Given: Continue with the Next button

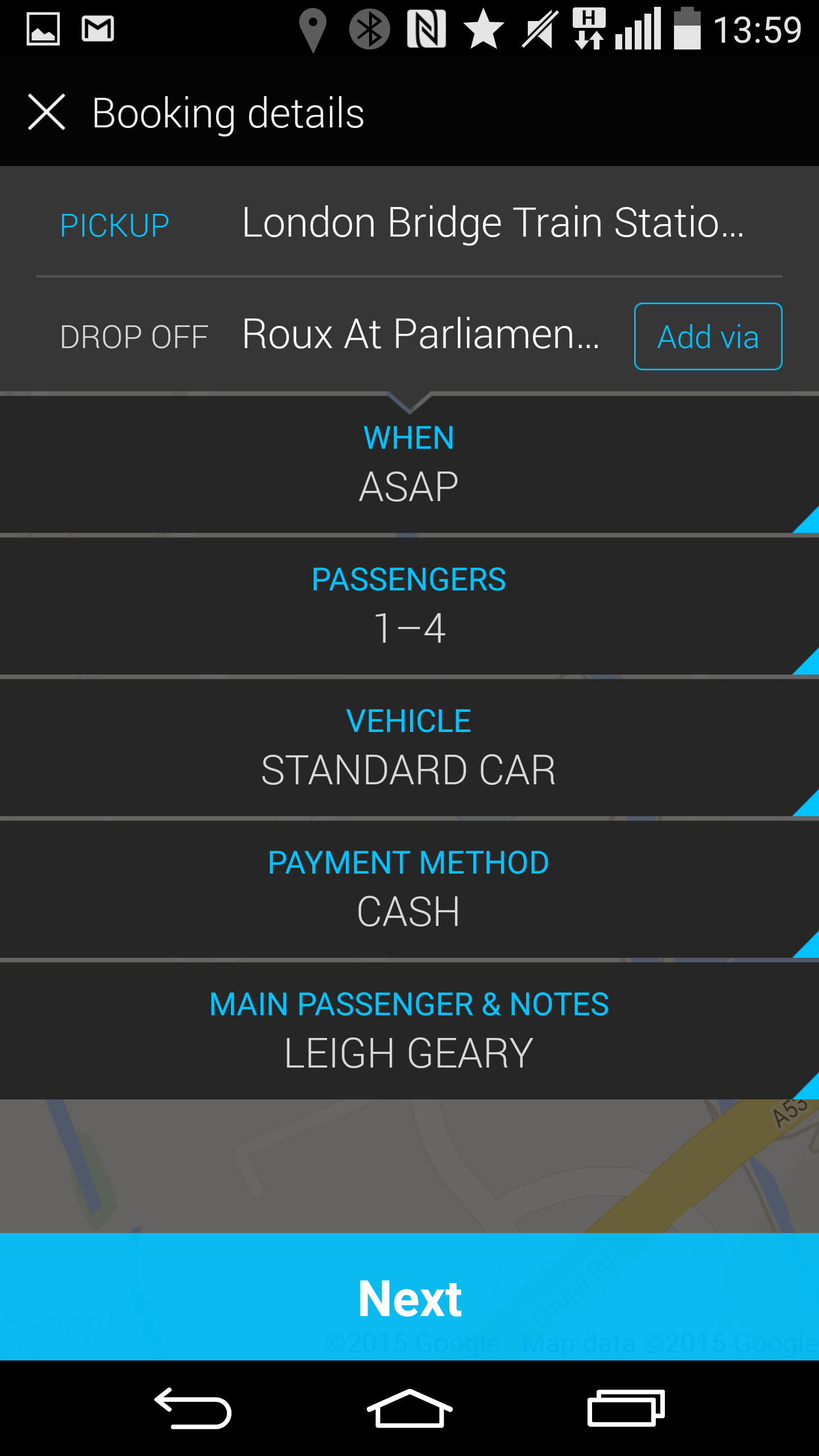Looking at the screenshot, I should click(x=409, y=1297).
